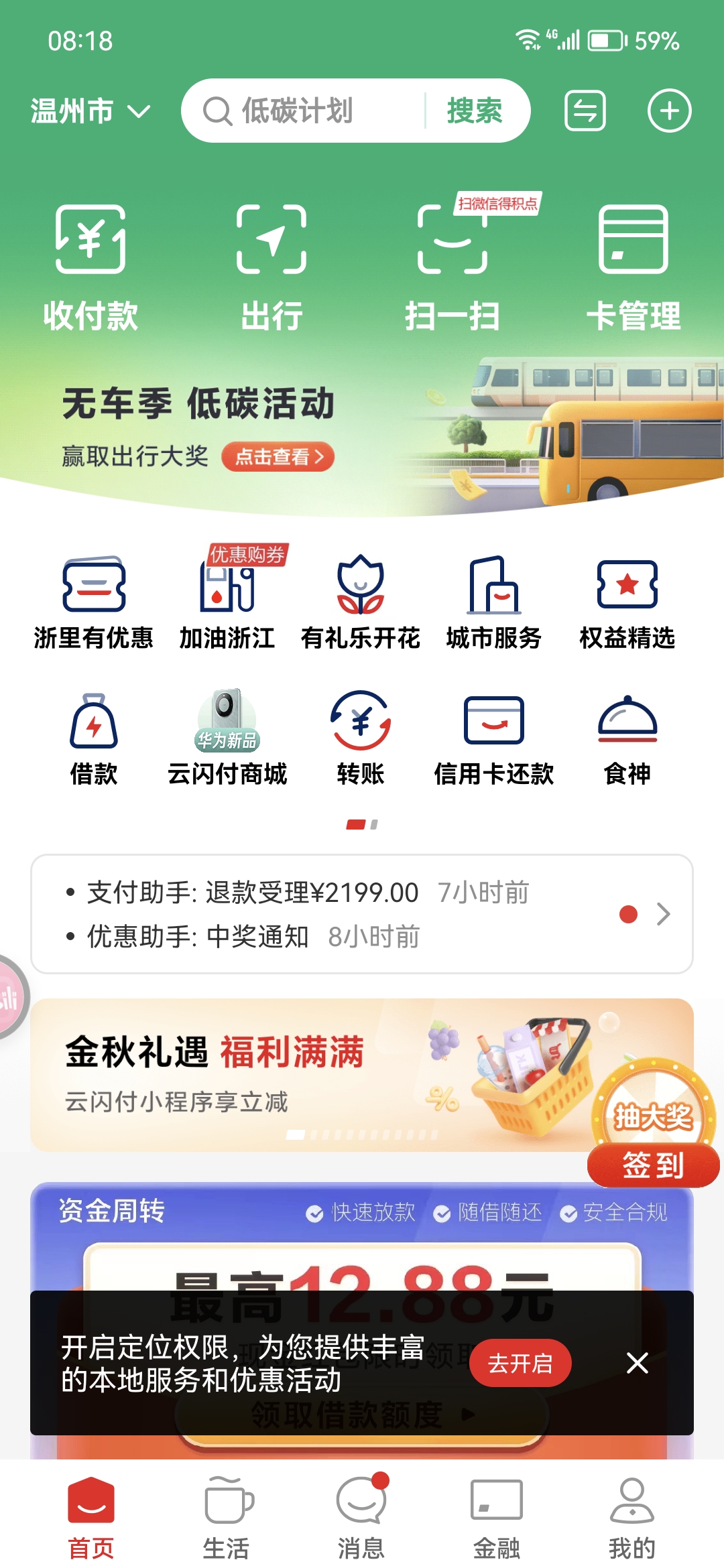724x1568 pixels.
Task: Tap 去开启 to enable location permission
Action: pyautogui.click(x=521, y=1362)
